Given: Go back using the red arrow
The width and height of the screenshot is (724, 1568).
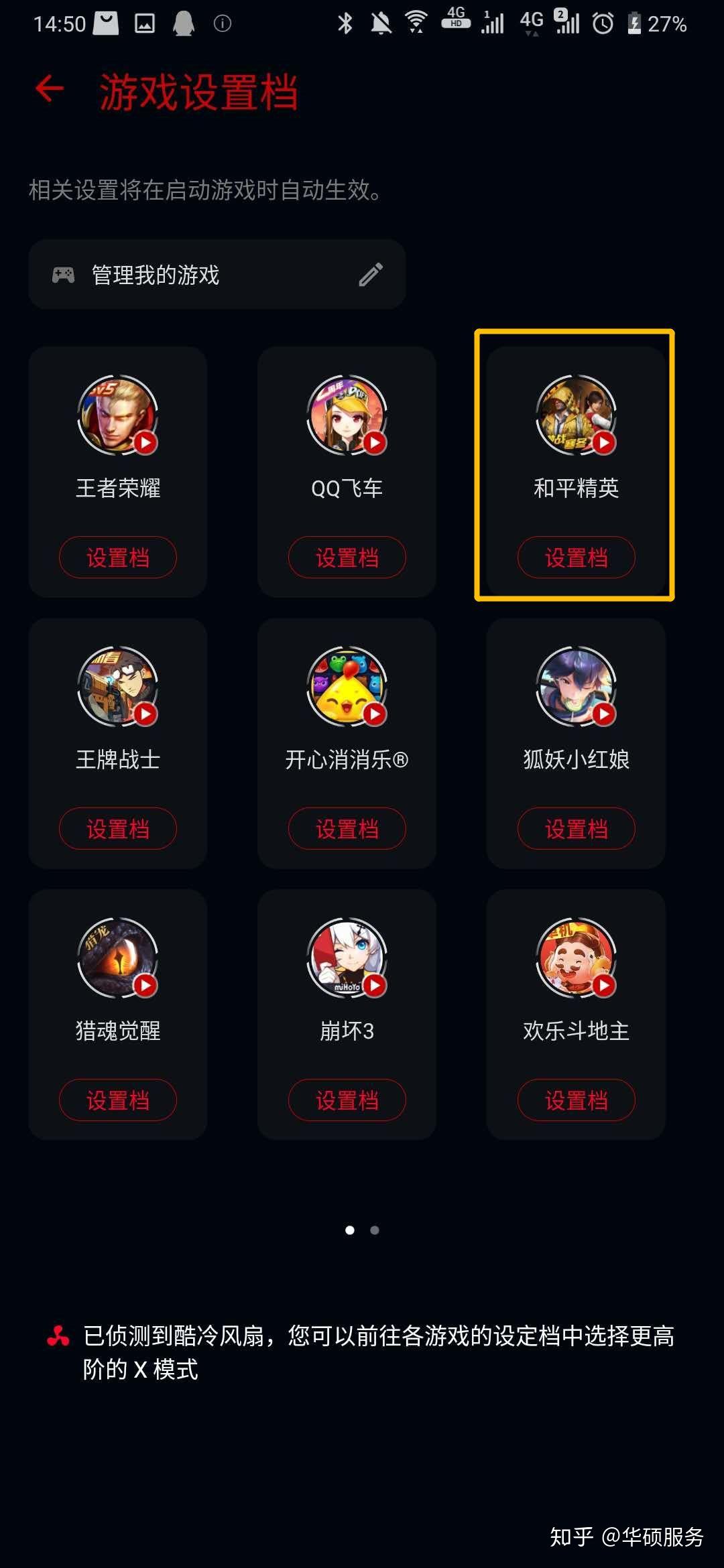Looking at the screenshot, I should [x=50, y=89].
